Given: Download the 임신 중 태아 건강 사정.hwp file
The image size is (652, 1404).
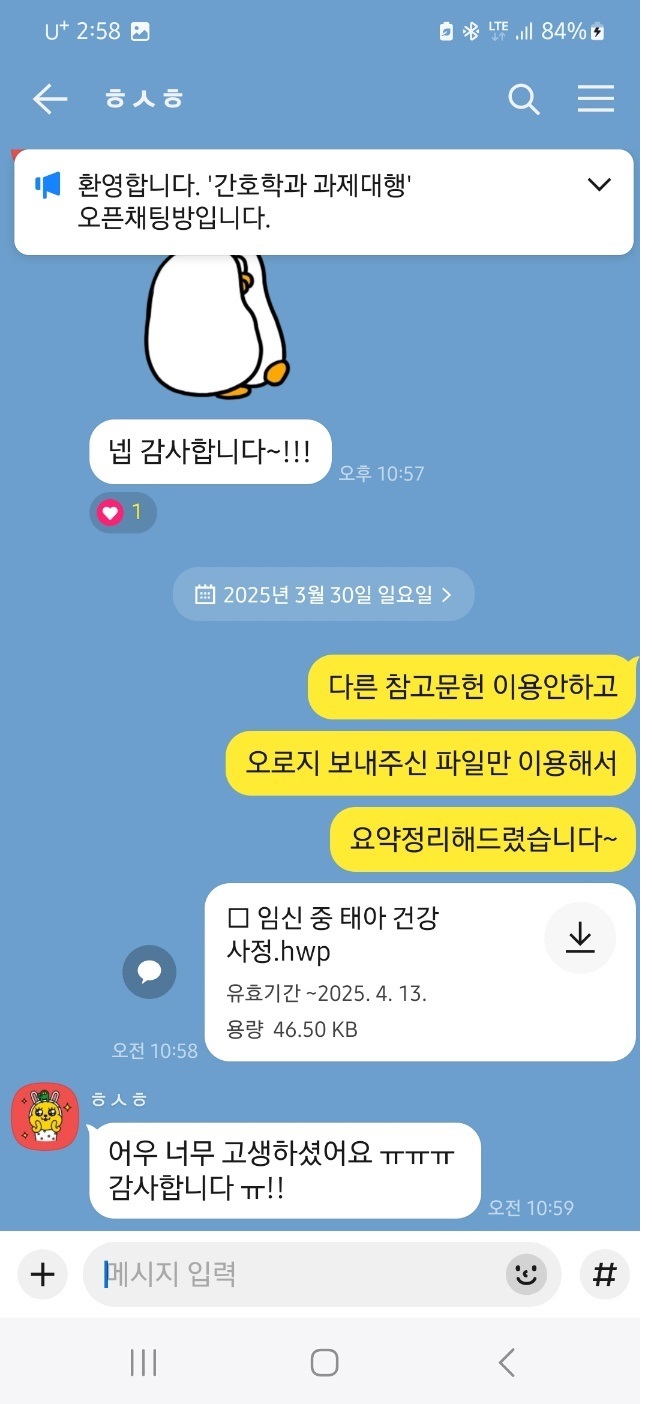Looking at the screenshot, I should coord(580,938).
